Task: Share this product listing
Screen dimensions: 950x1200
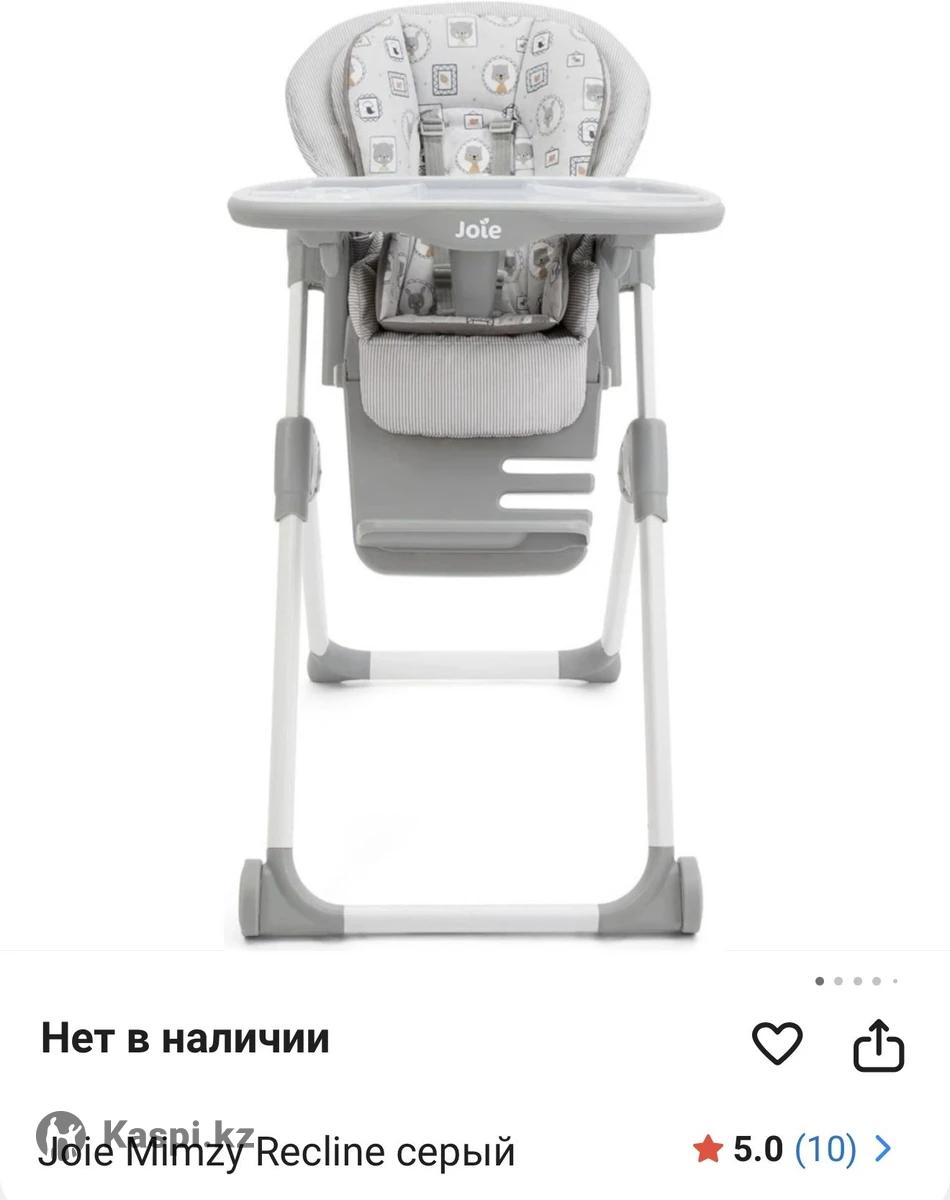Action: [878, 1045]
